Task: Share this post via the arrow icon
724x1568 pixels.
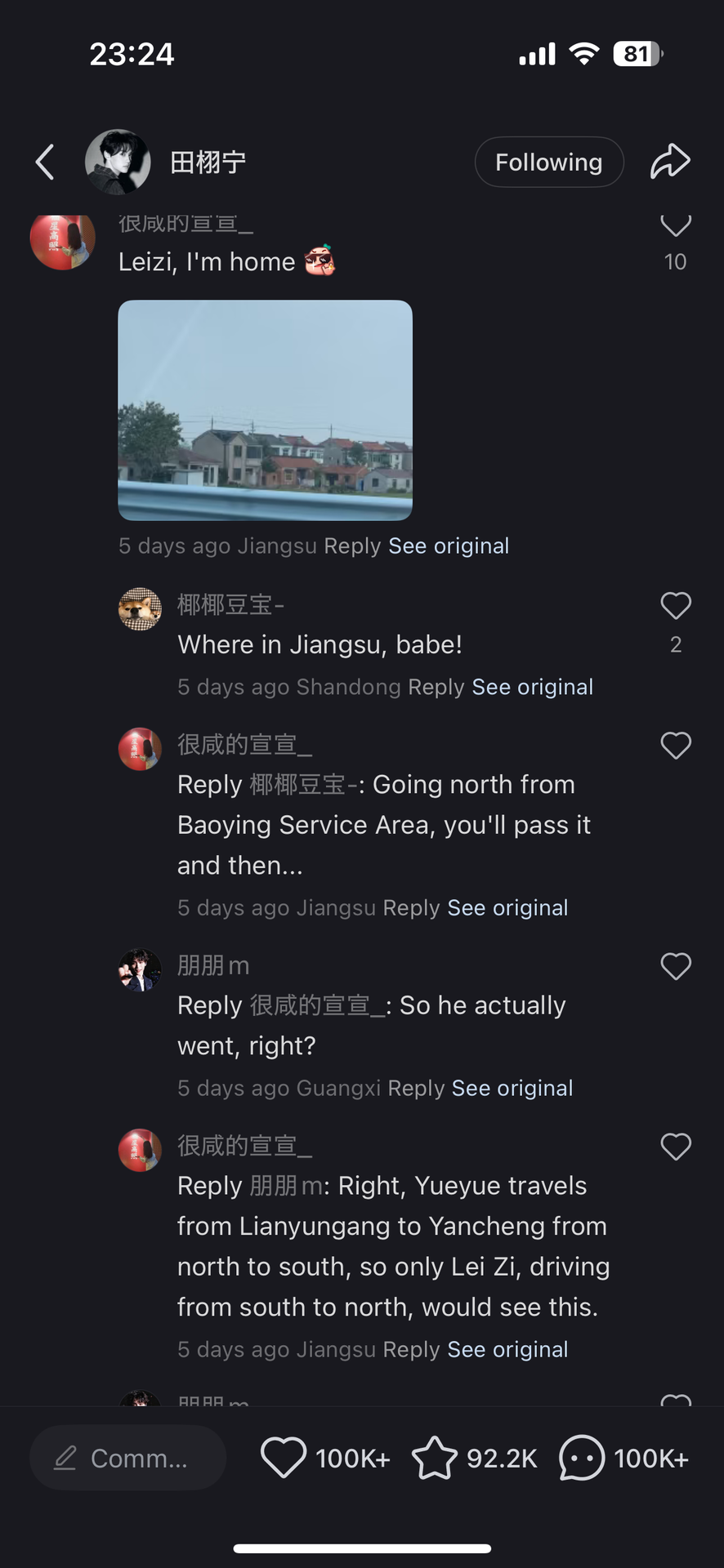Action: click(670, 161)
